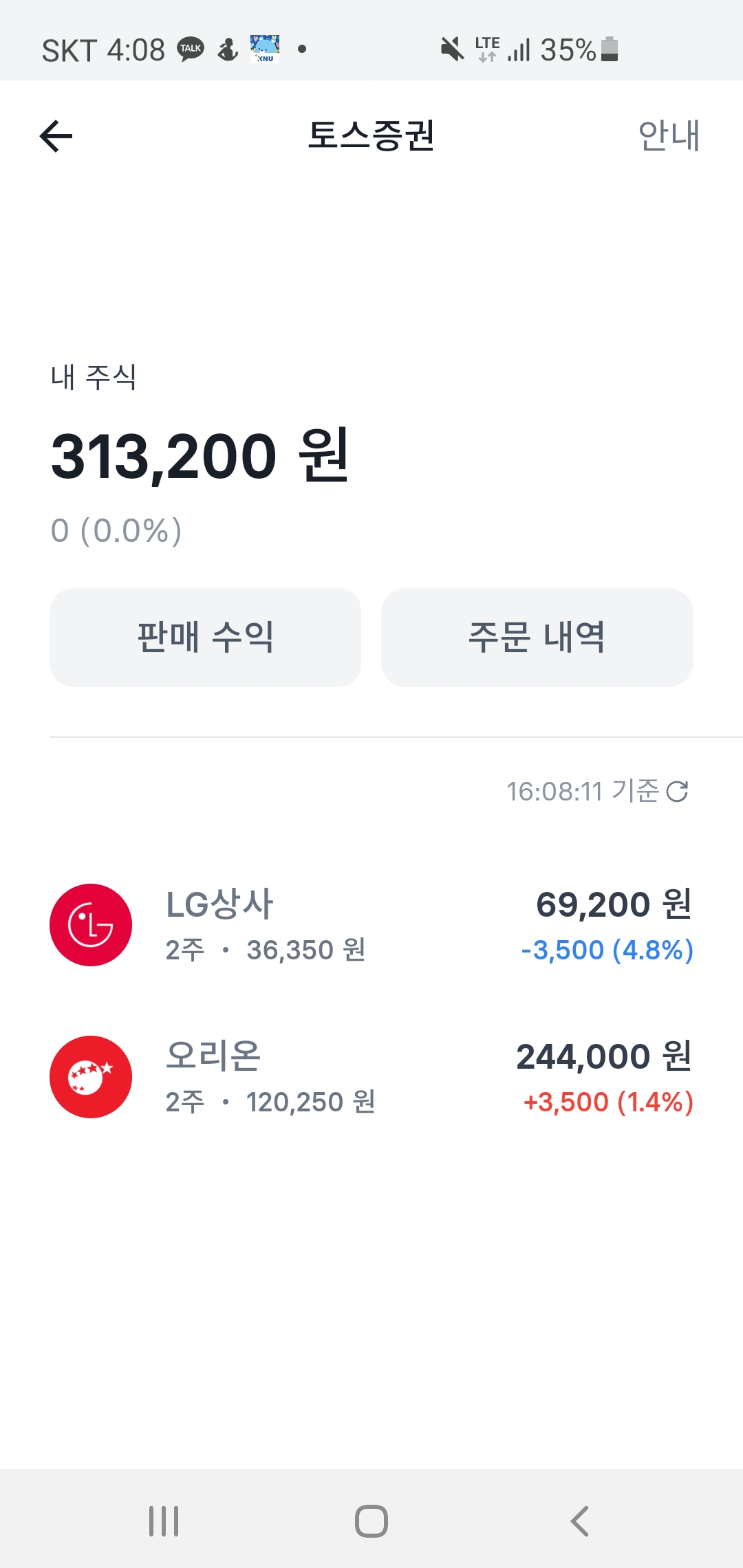Tap the system home button
The image size is (743, 1568).
click(371, 1521)
